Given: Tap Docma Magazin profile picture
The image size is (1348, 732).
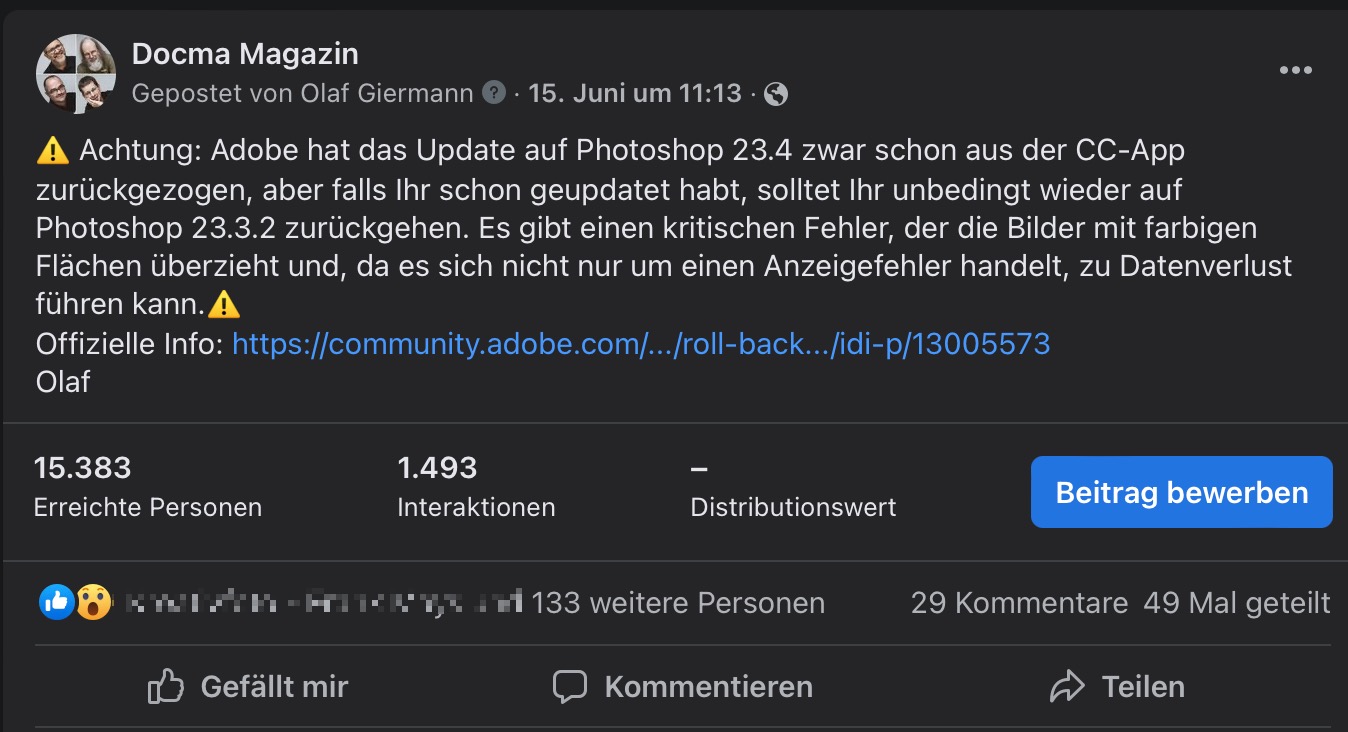Looking at the screenshot, I should click(76, 74).
